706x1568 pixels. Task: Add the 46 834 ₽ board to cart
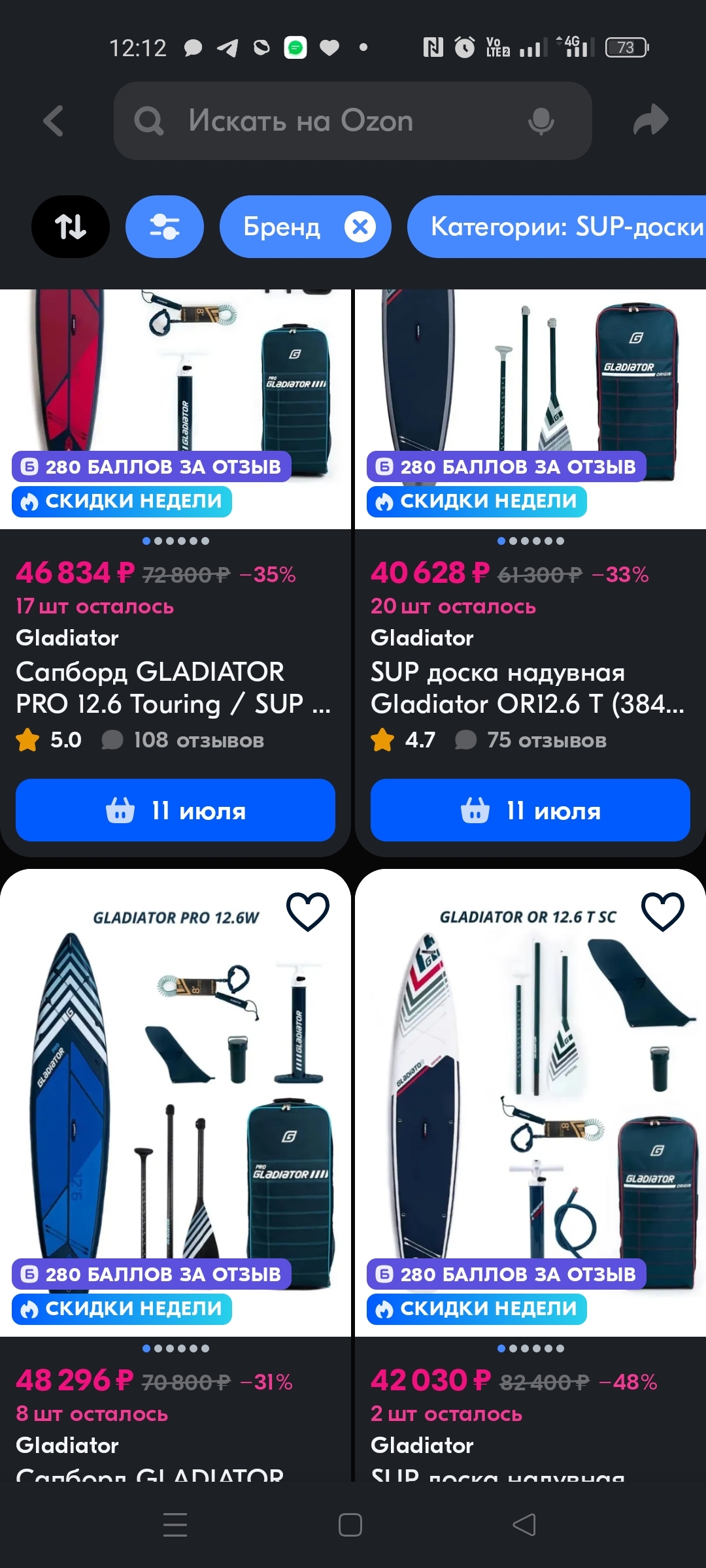pos(175,810)
